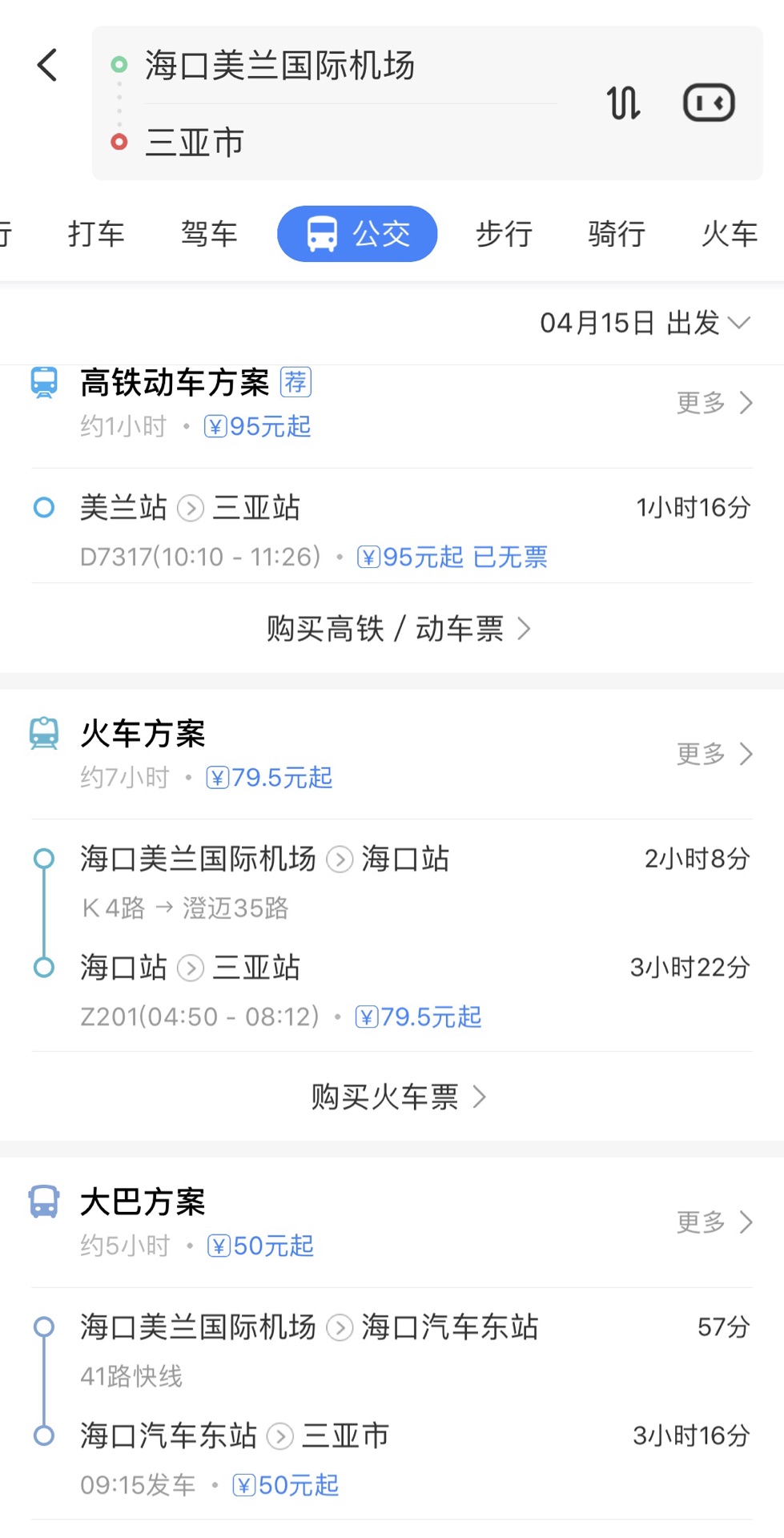
Task: View 更多 for 高铁动车方案
Action: (x=714, y=402)
